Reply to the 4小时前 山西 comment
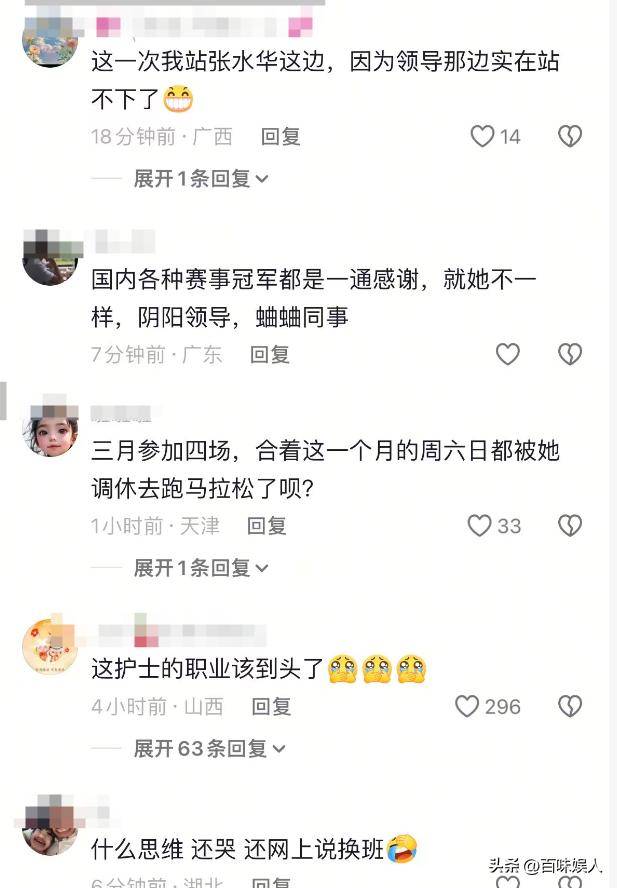The image size is (617, 888). 271,707
